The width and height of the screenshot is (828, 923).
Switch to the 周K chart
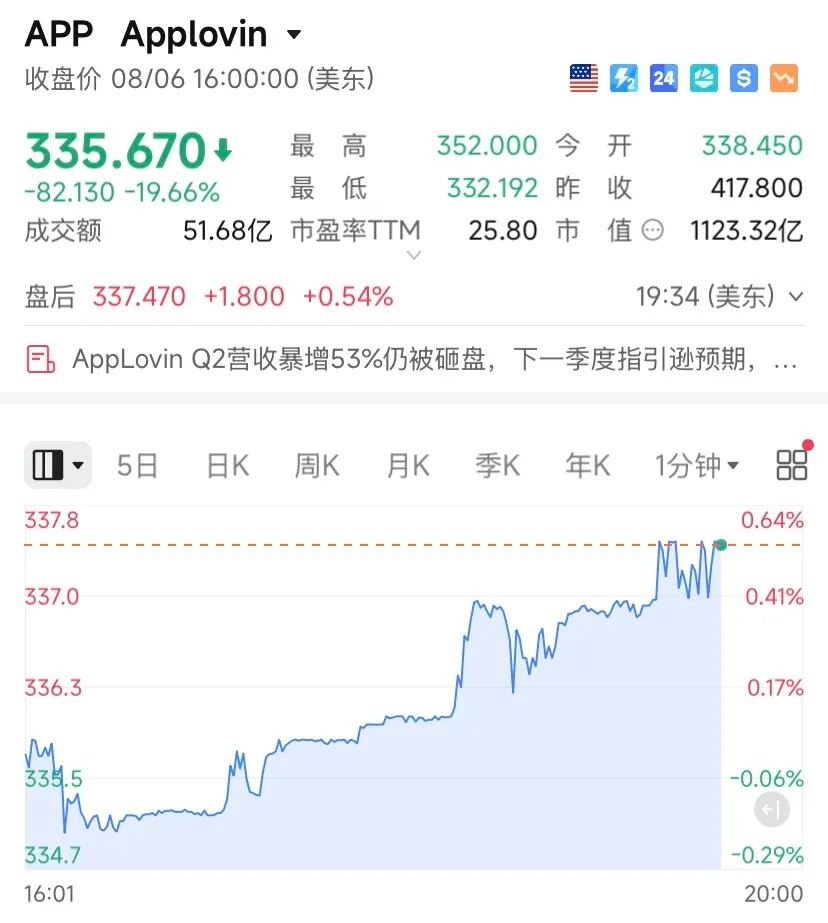[317, 466]
